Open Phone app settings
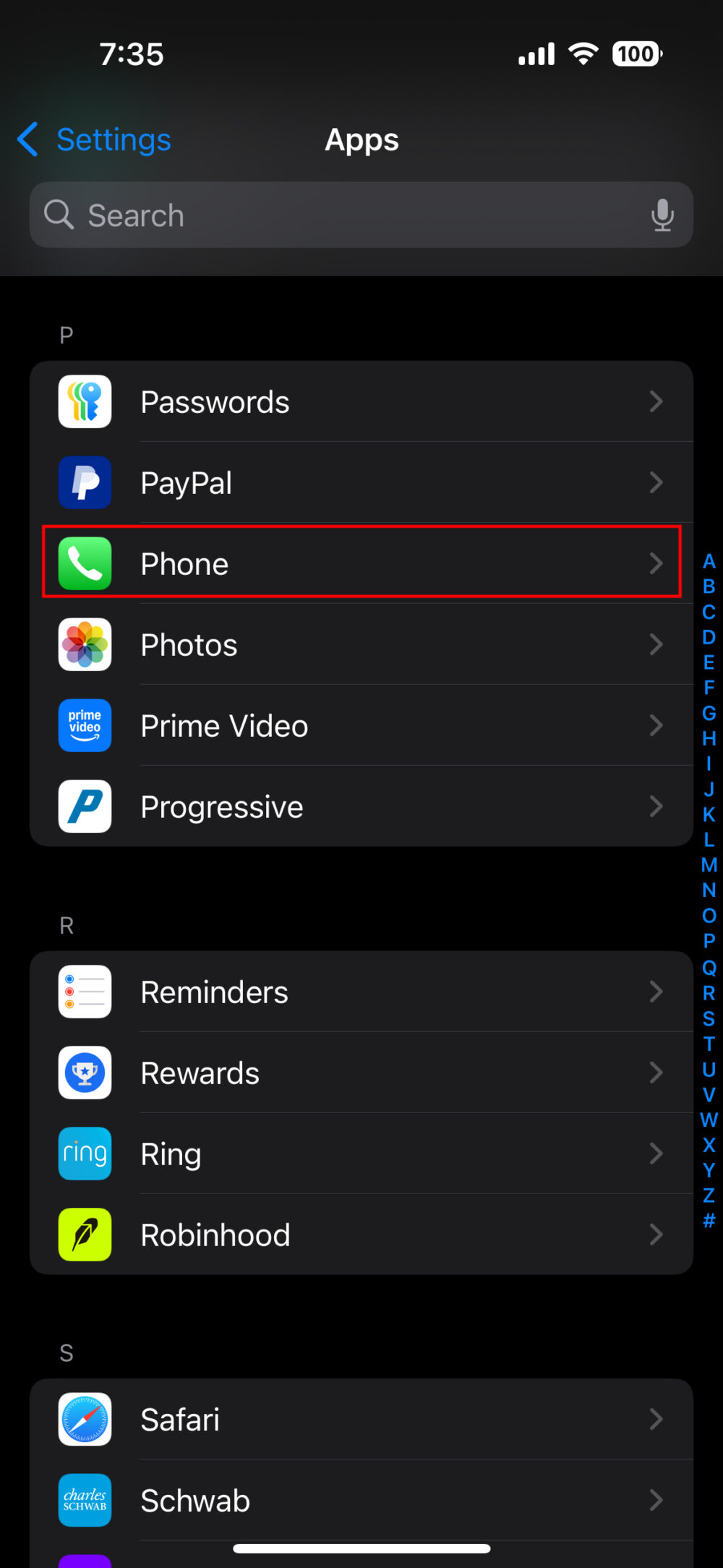 click(361, 563)
